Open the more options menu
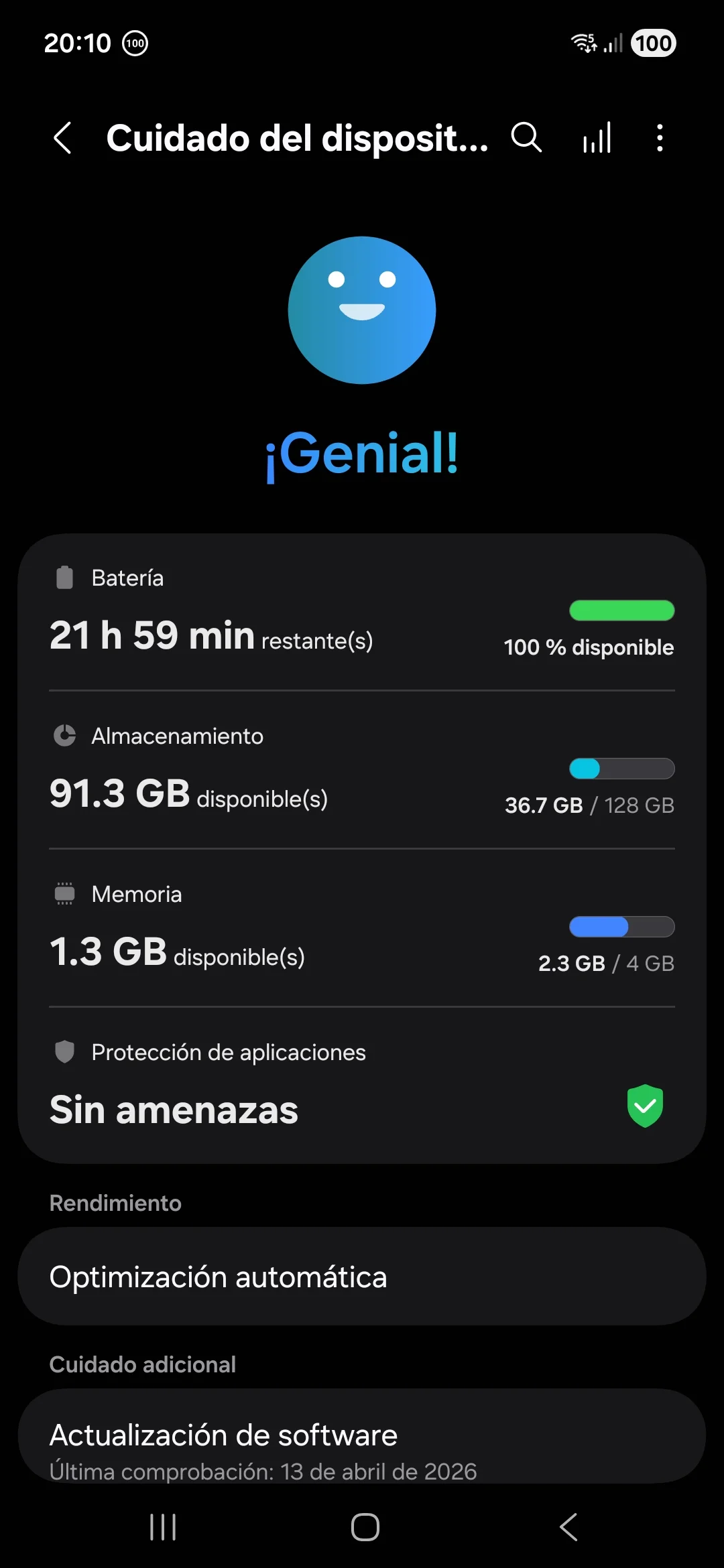This screenshot has width=724, height=1568. coord(659,139)
